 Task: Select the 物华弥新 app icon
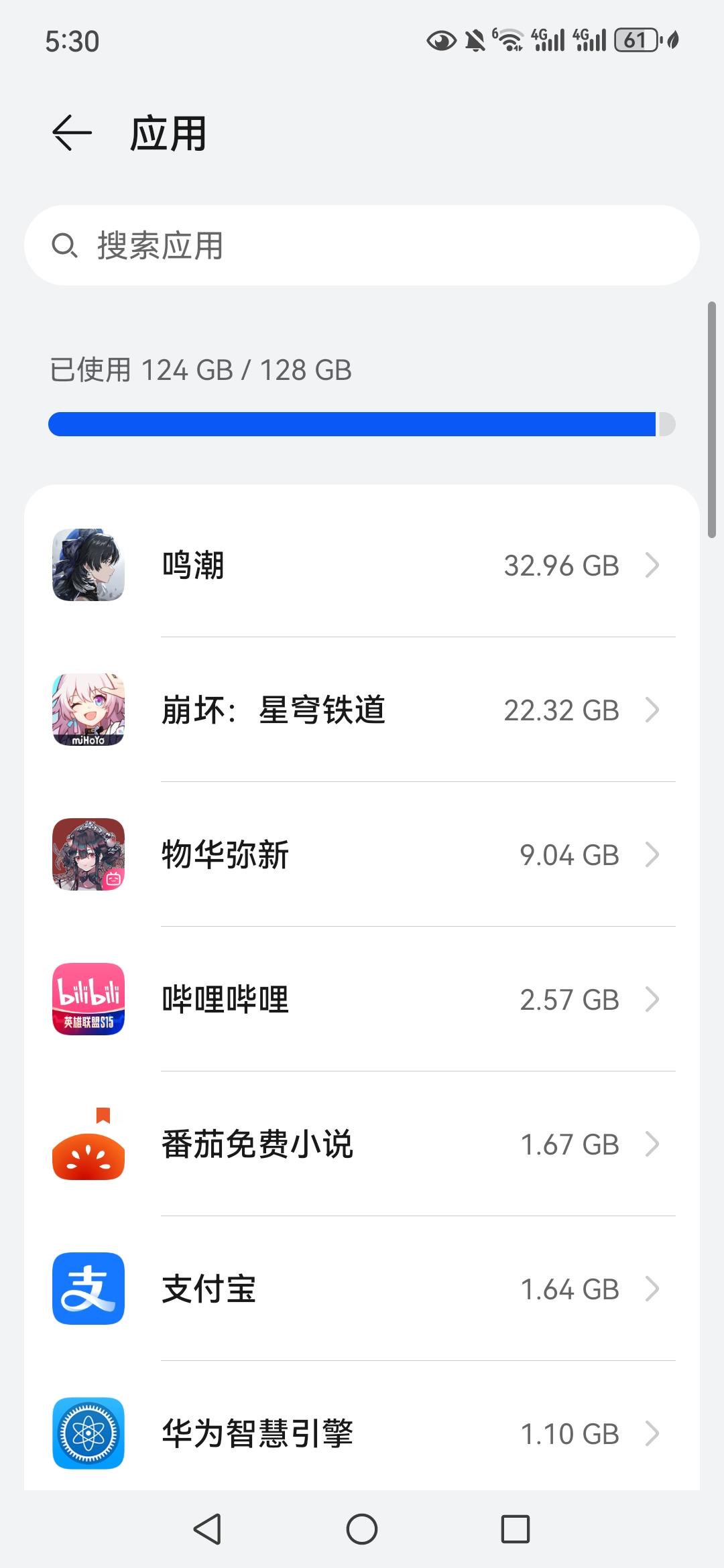(x=88, y=854)
